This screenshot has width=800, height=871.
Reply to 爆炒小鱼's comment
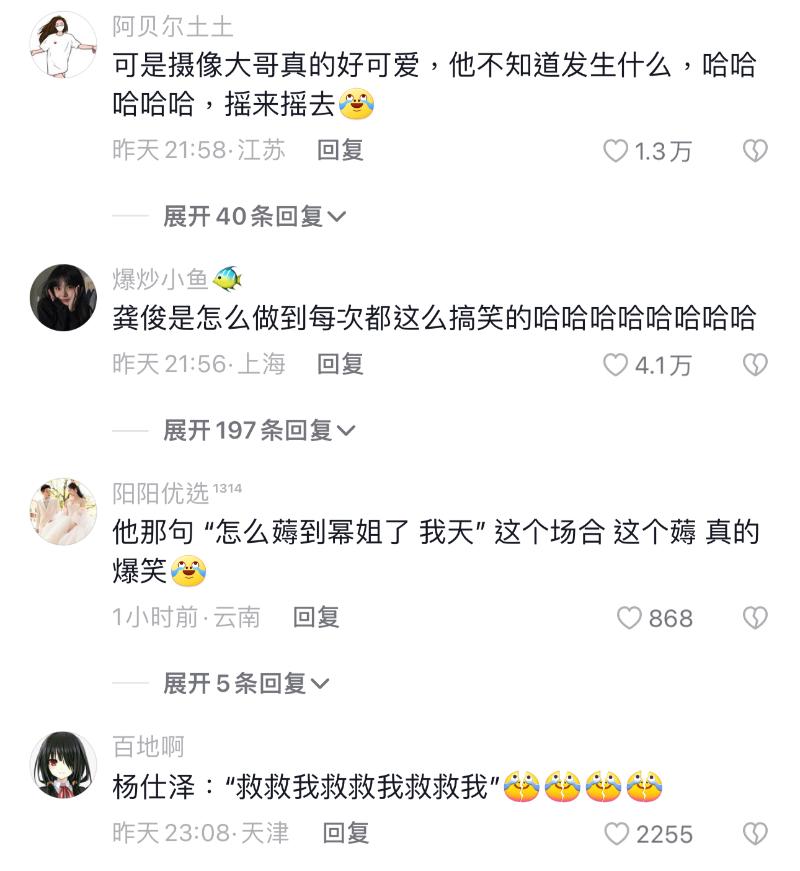click(340, 364)
